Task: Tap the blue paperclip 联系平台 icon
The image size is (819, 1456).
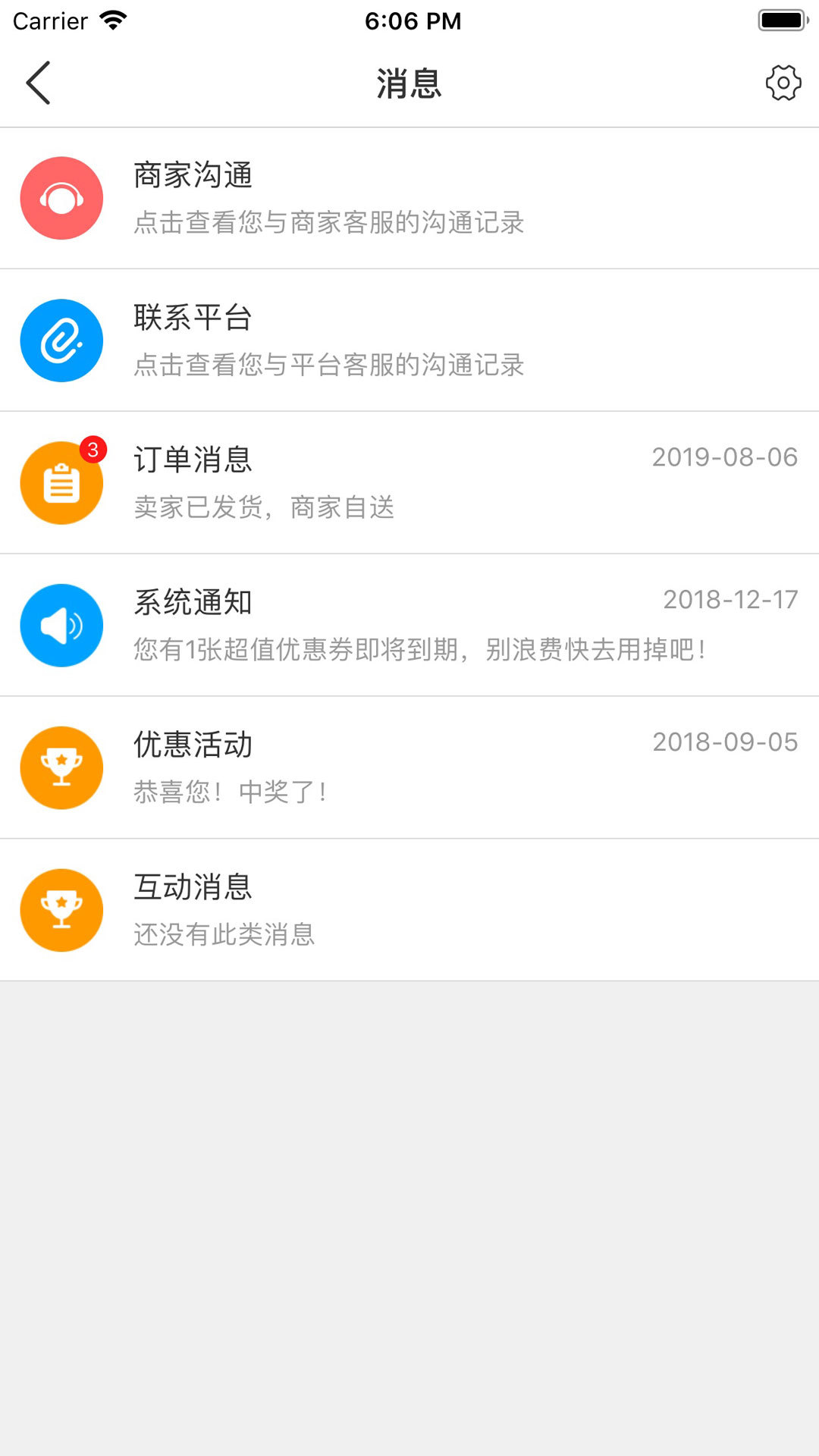Action: pyautogui.click(x=61, y=339)
